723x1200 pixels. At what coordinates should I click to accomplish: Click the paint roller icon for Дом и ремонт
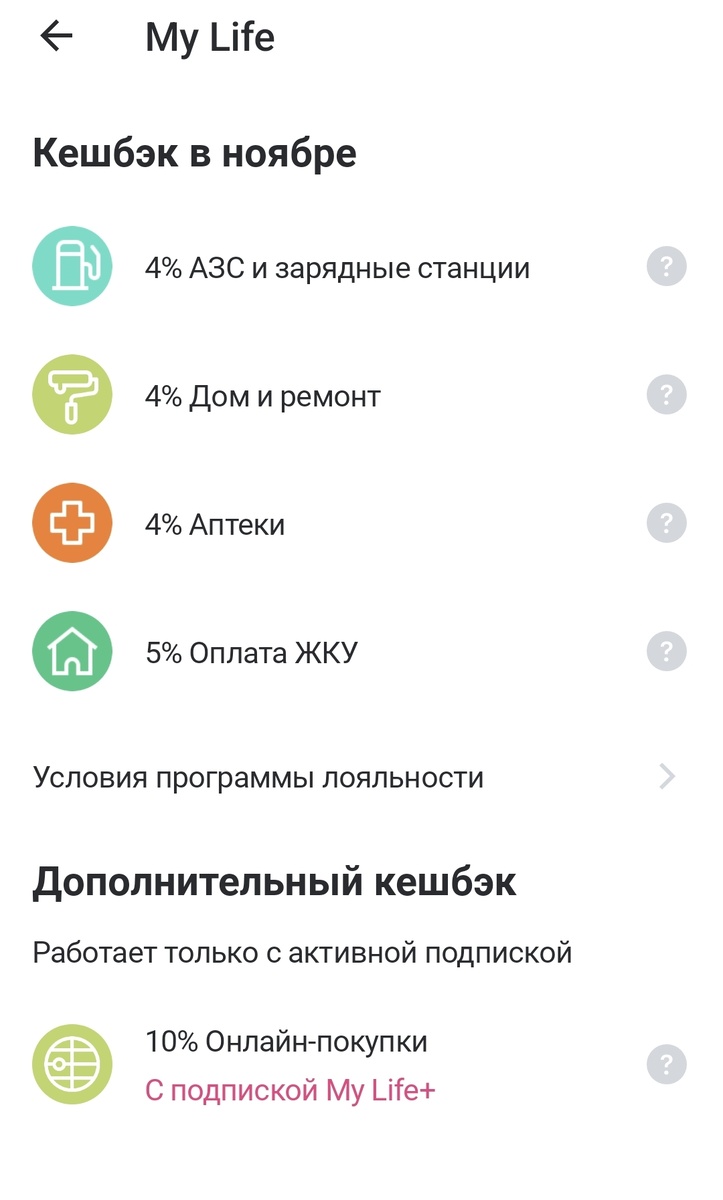71,394
